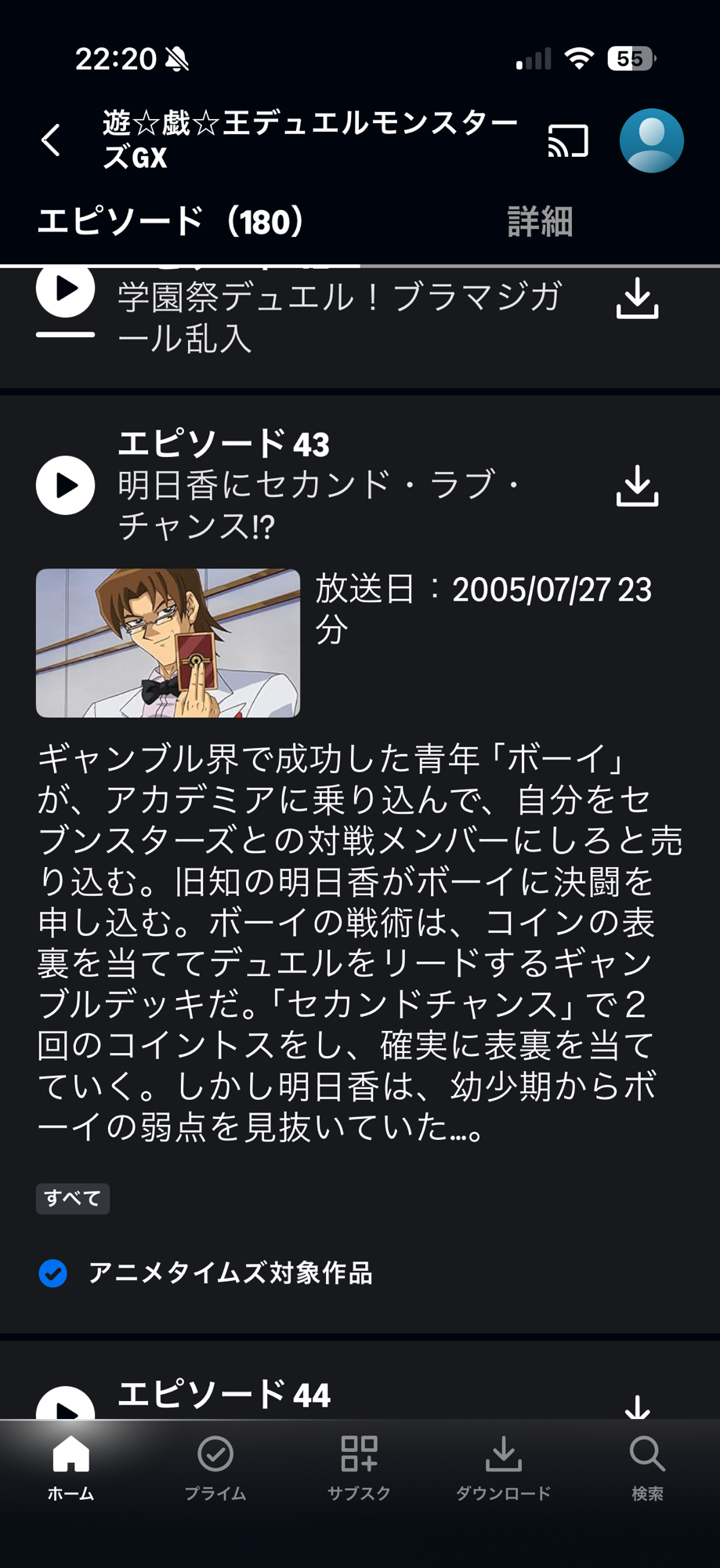
Task: Open the エピソード 43 thumbnail image
Action: tap(168, 643)
